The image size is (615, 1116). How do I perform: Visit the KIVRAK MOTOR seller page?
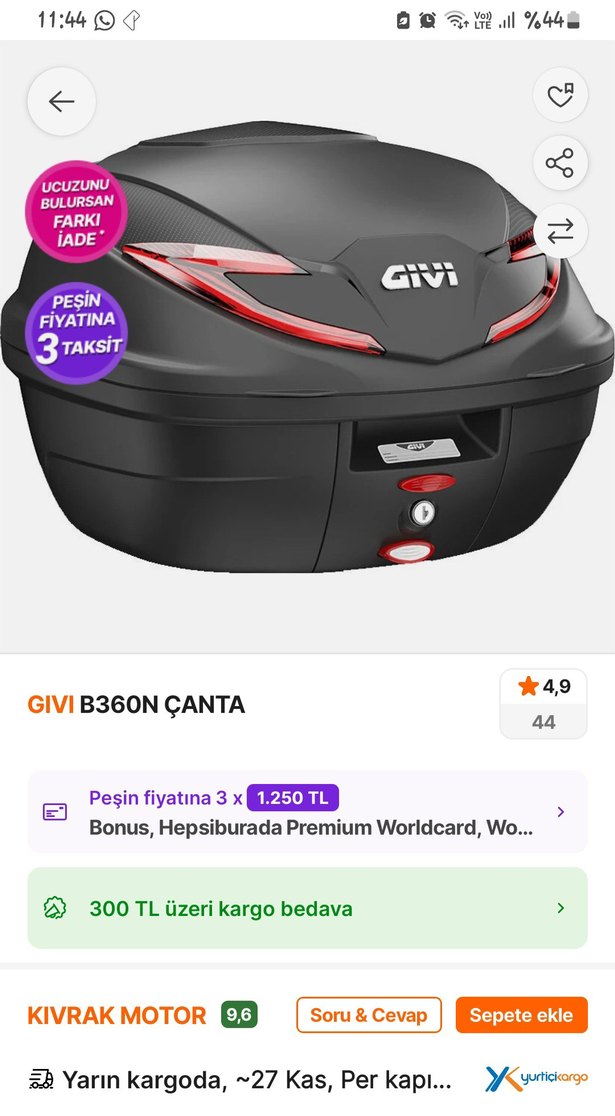click(x=116, y=1016)
